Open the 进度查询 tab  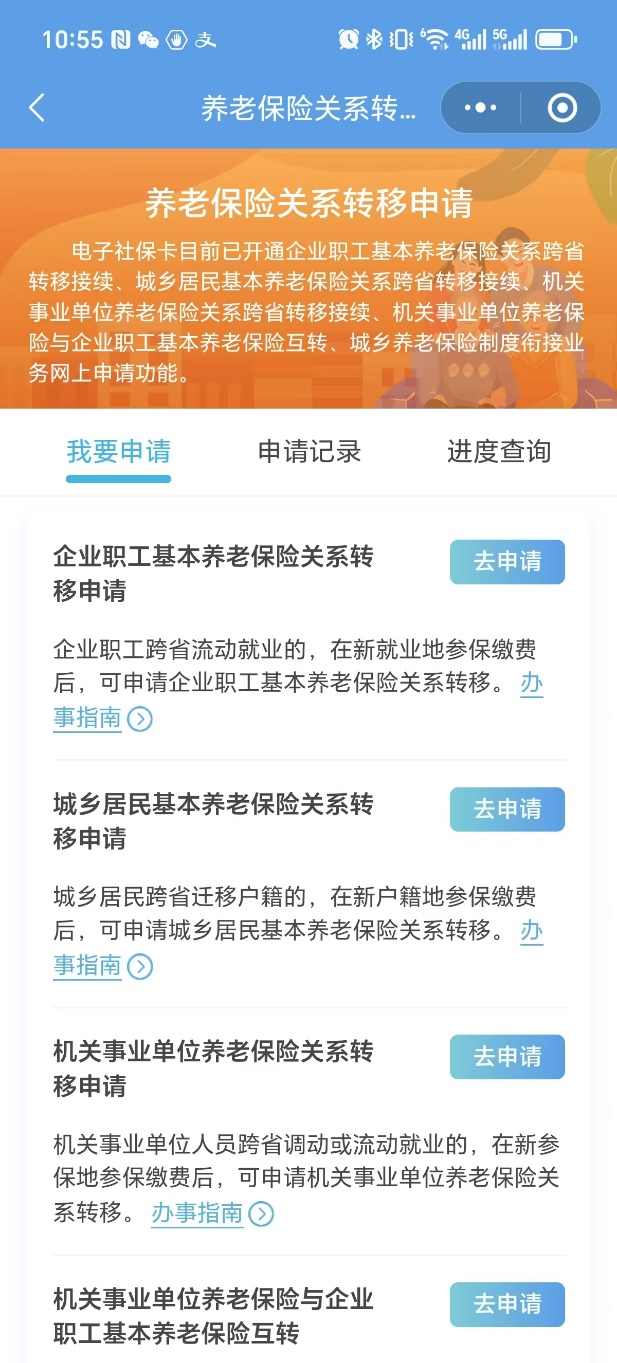pos(498,452)
